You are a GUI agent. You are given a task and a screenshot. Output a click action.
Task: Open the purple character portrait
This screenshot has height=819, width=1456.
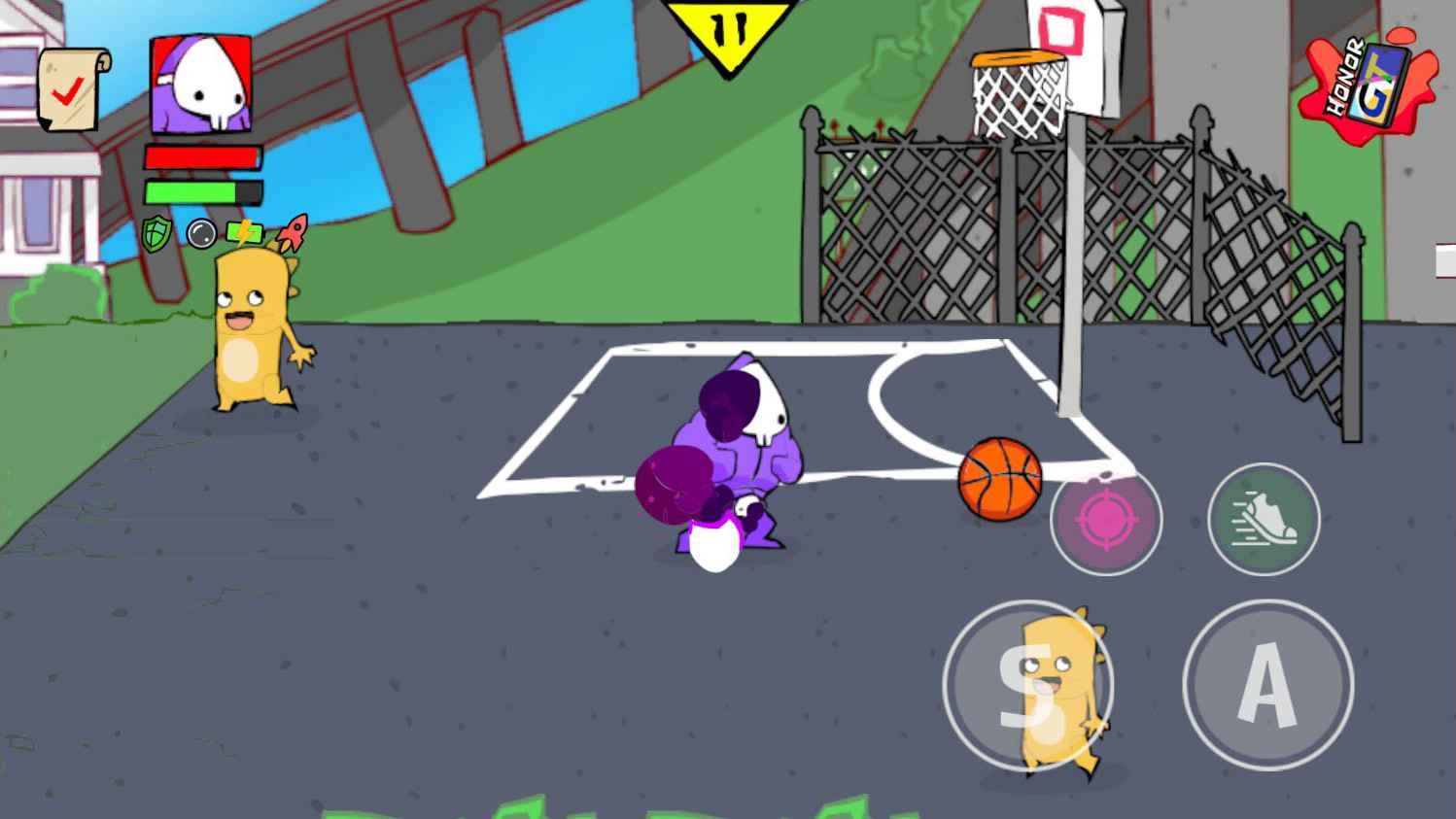[202, 86]
